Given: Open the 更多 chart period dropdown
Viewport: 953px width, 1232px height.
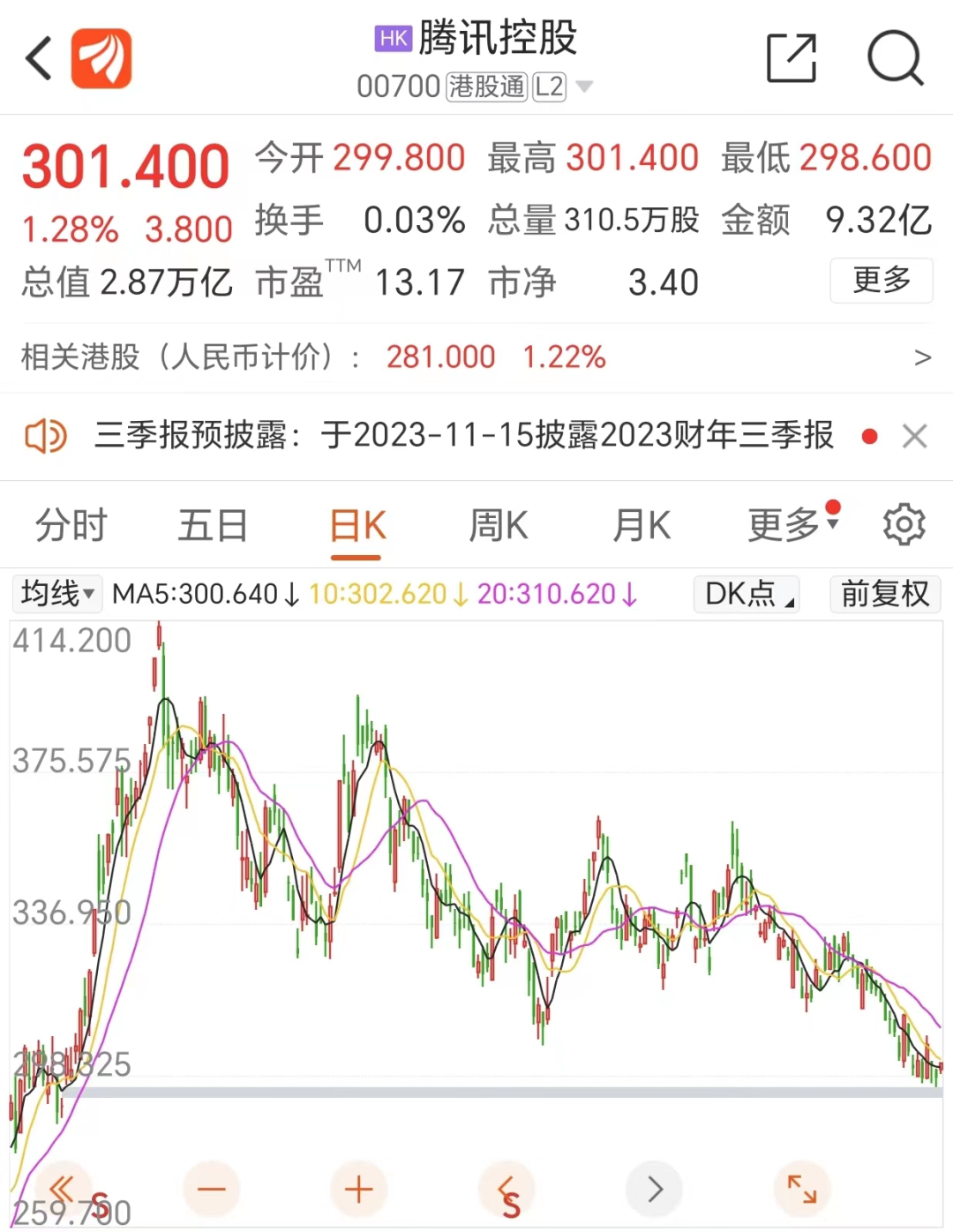Looking at the screenshot, I should coord(792,526).
